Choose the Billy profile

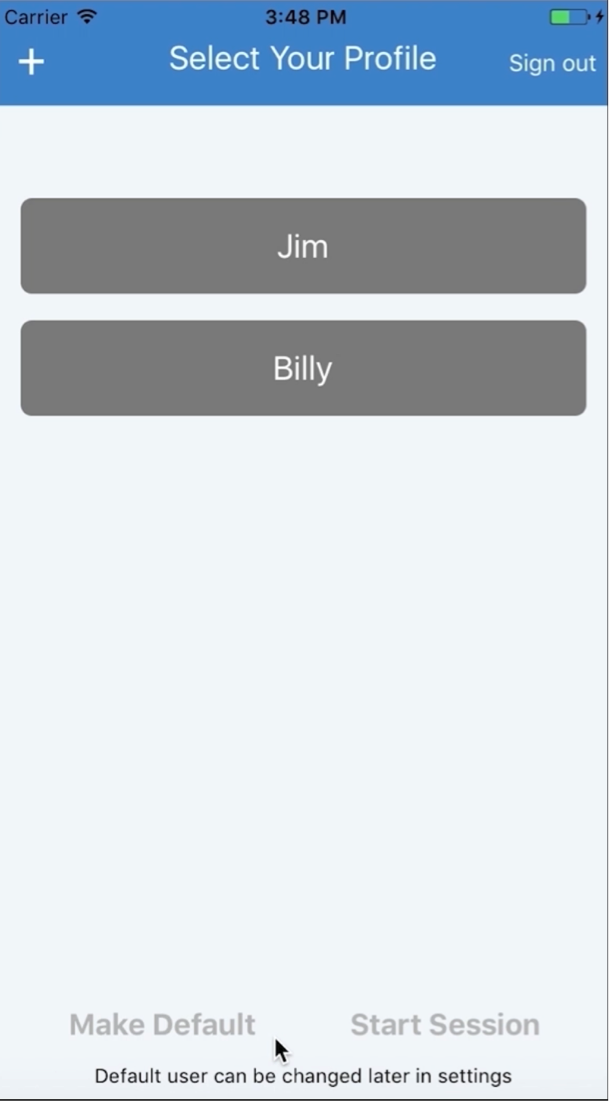coord(303,368)
